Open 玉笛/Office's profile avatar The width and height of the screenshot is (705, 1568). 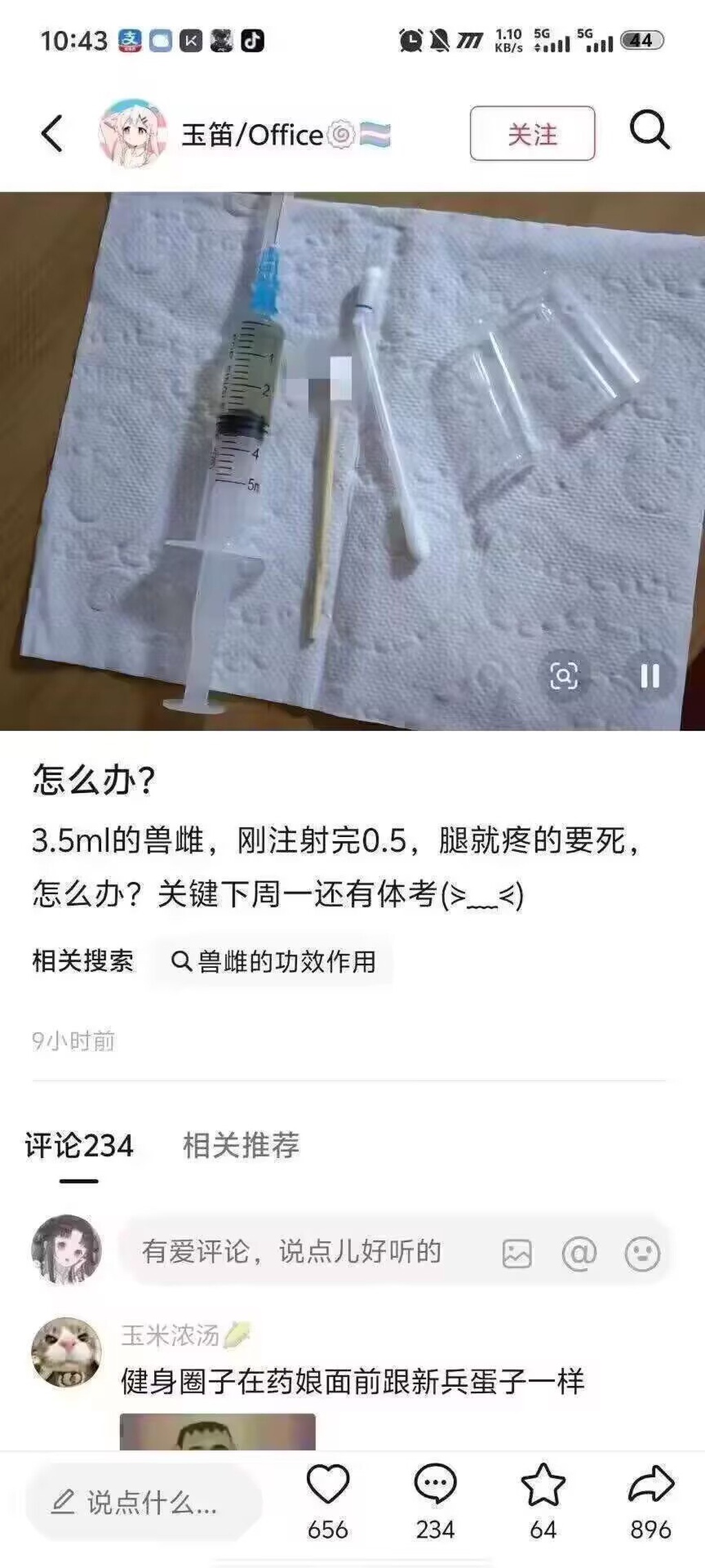click(133, 133)
